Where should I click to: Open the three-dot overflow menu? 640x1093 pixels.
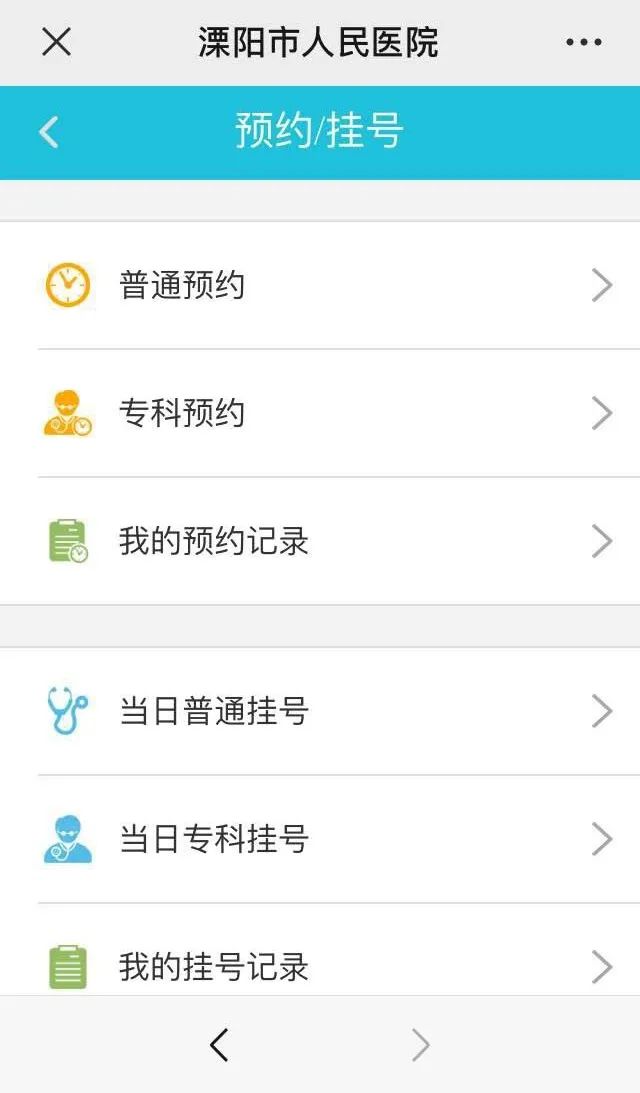tap(583, 42)
